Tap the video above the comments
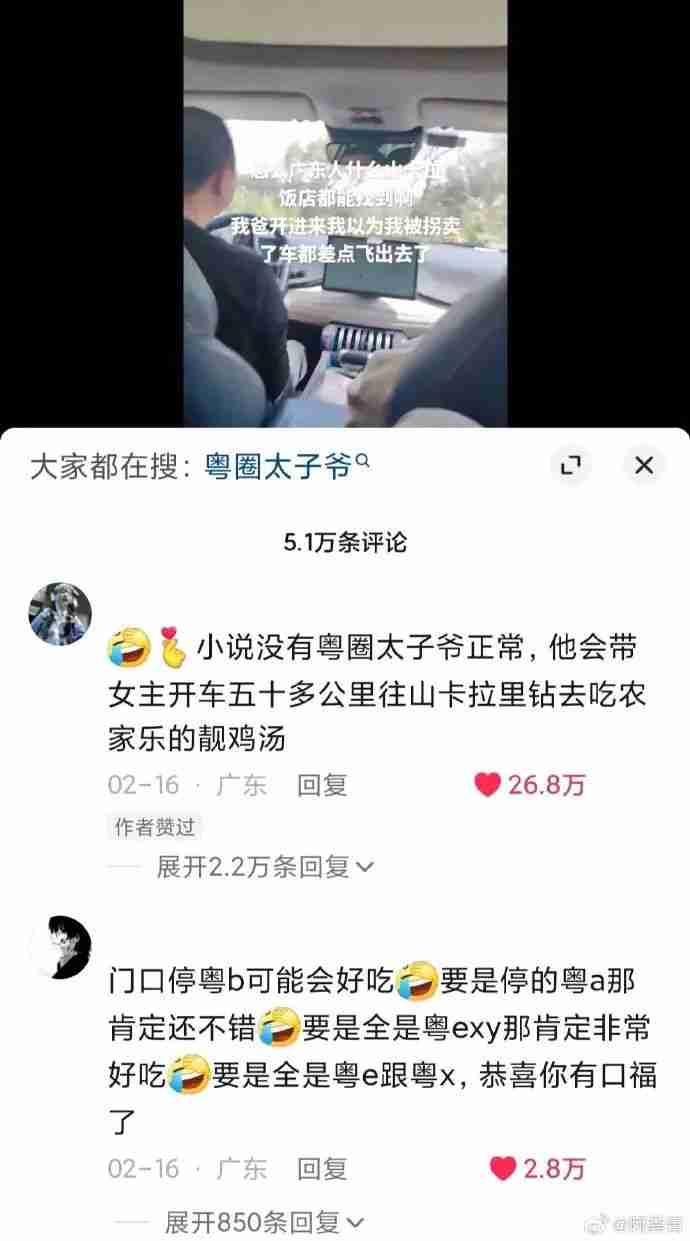 pyautogui.click(x=345, y=213)
